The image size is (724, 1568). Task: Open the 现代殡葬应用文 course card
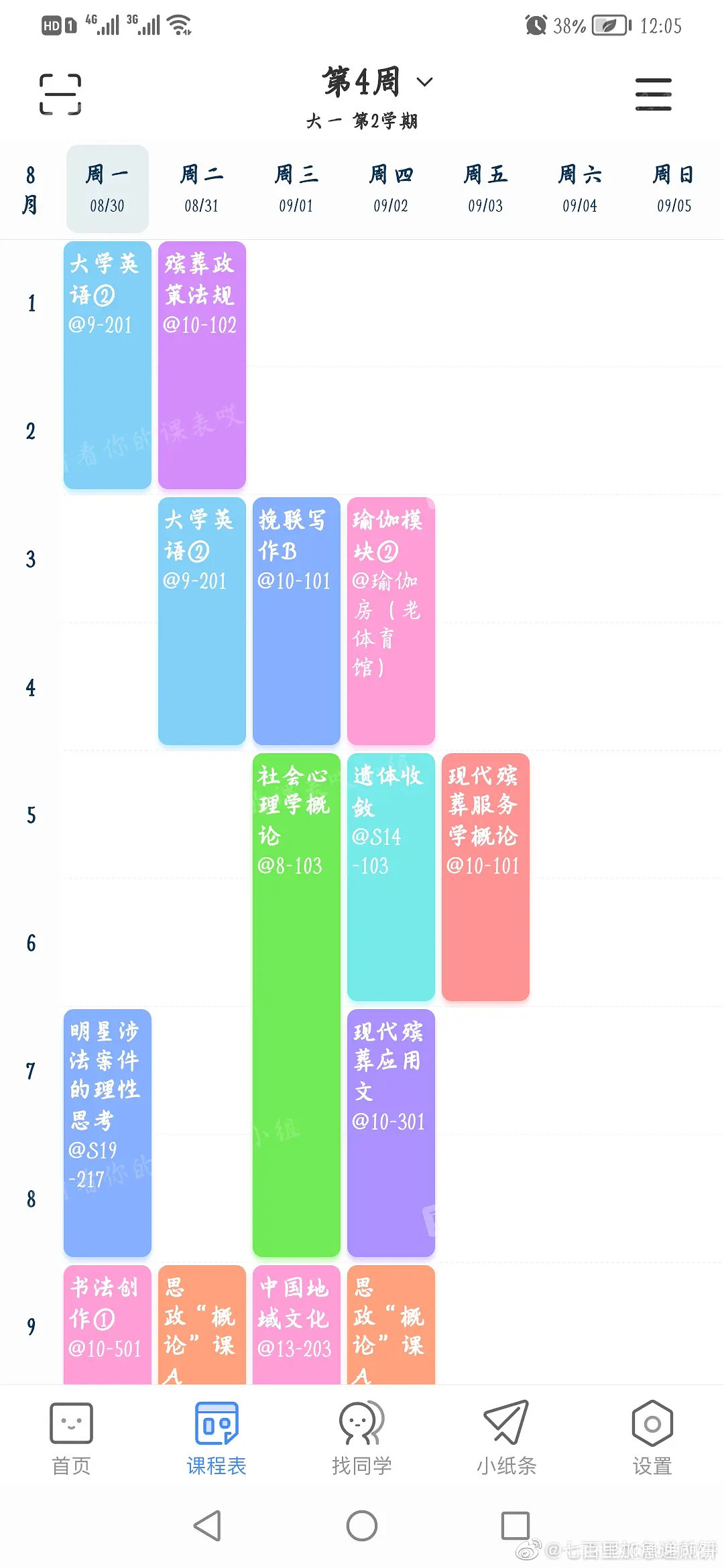point(391,1133)
